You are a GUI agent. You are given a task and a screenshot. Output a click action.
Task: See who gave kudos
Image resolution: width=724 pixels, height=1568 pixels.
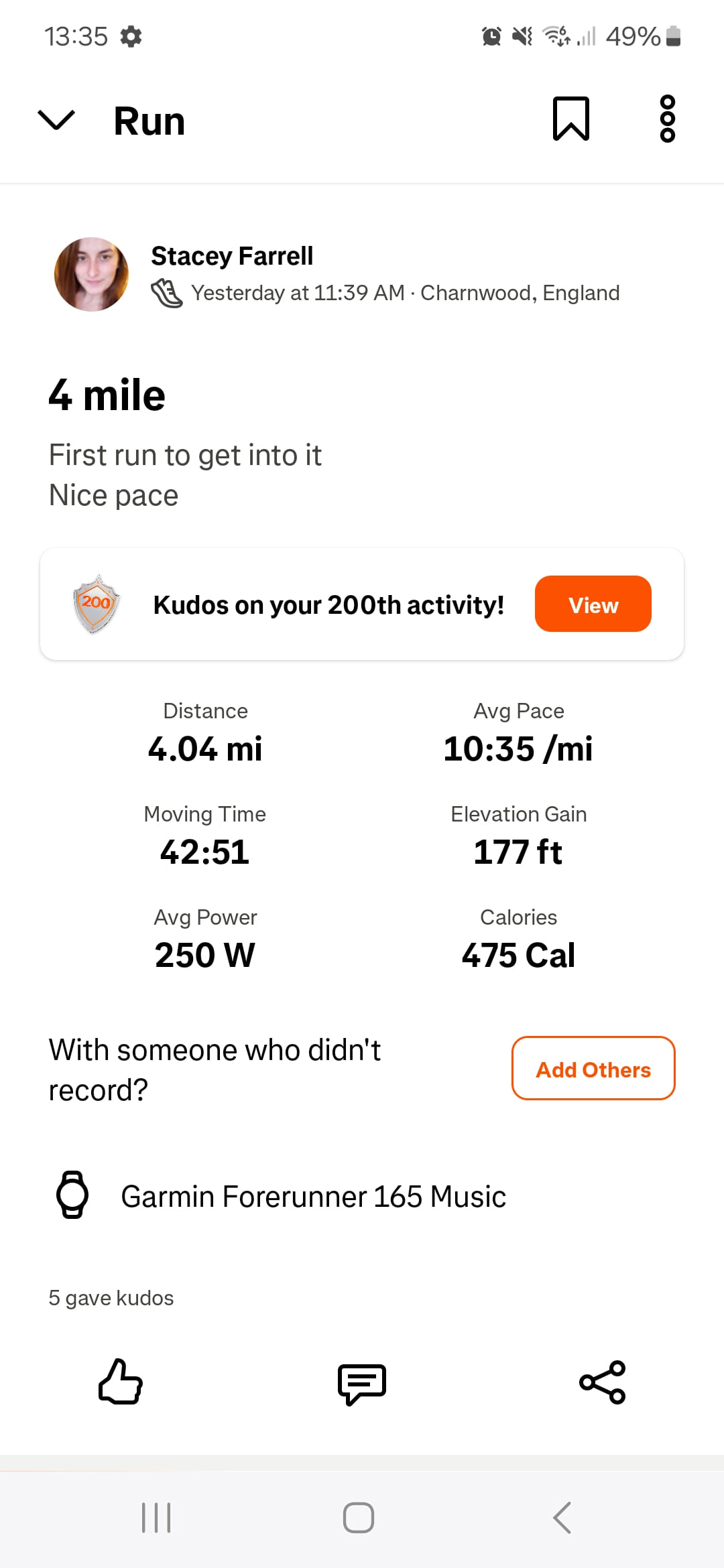111,1297
